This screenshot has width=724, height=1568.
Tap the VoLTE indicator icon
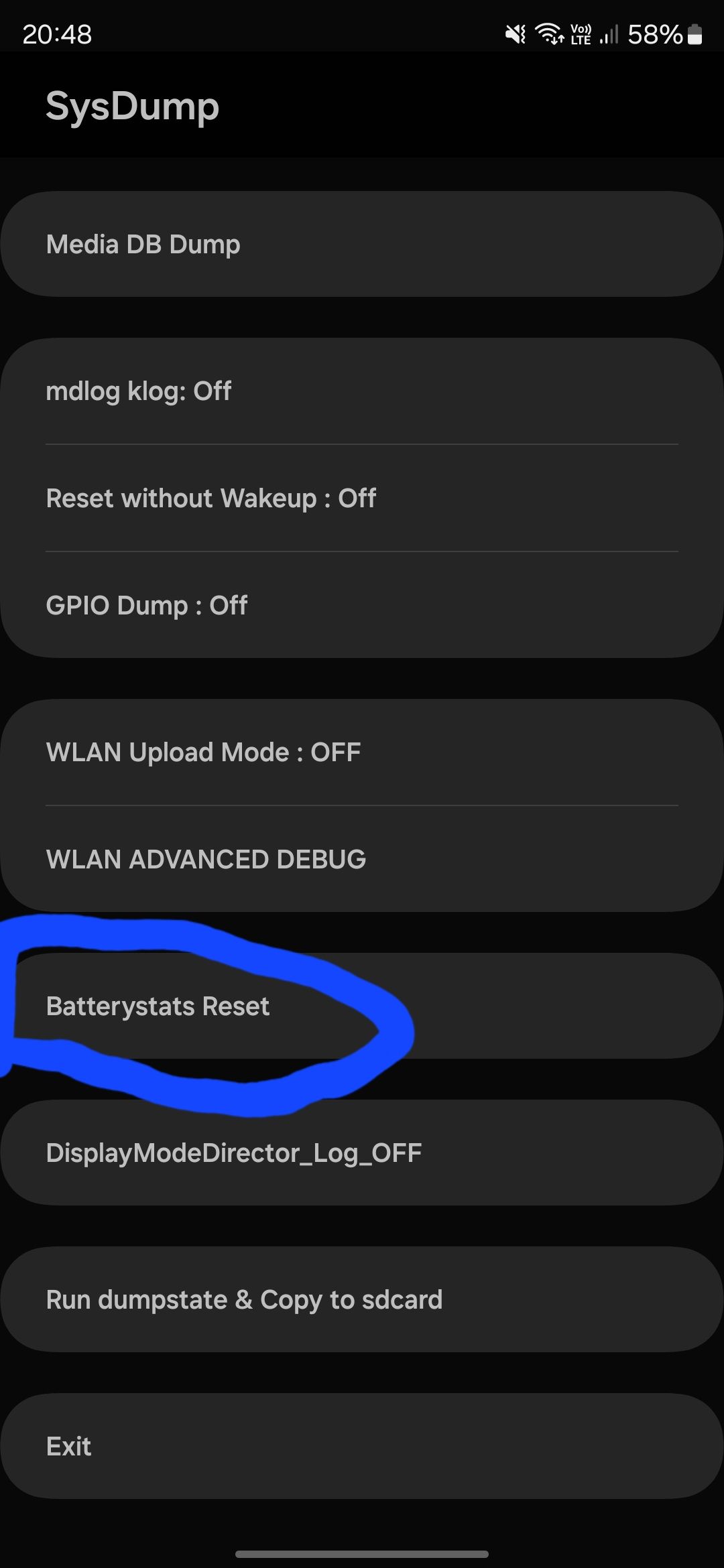click(581, 32)
